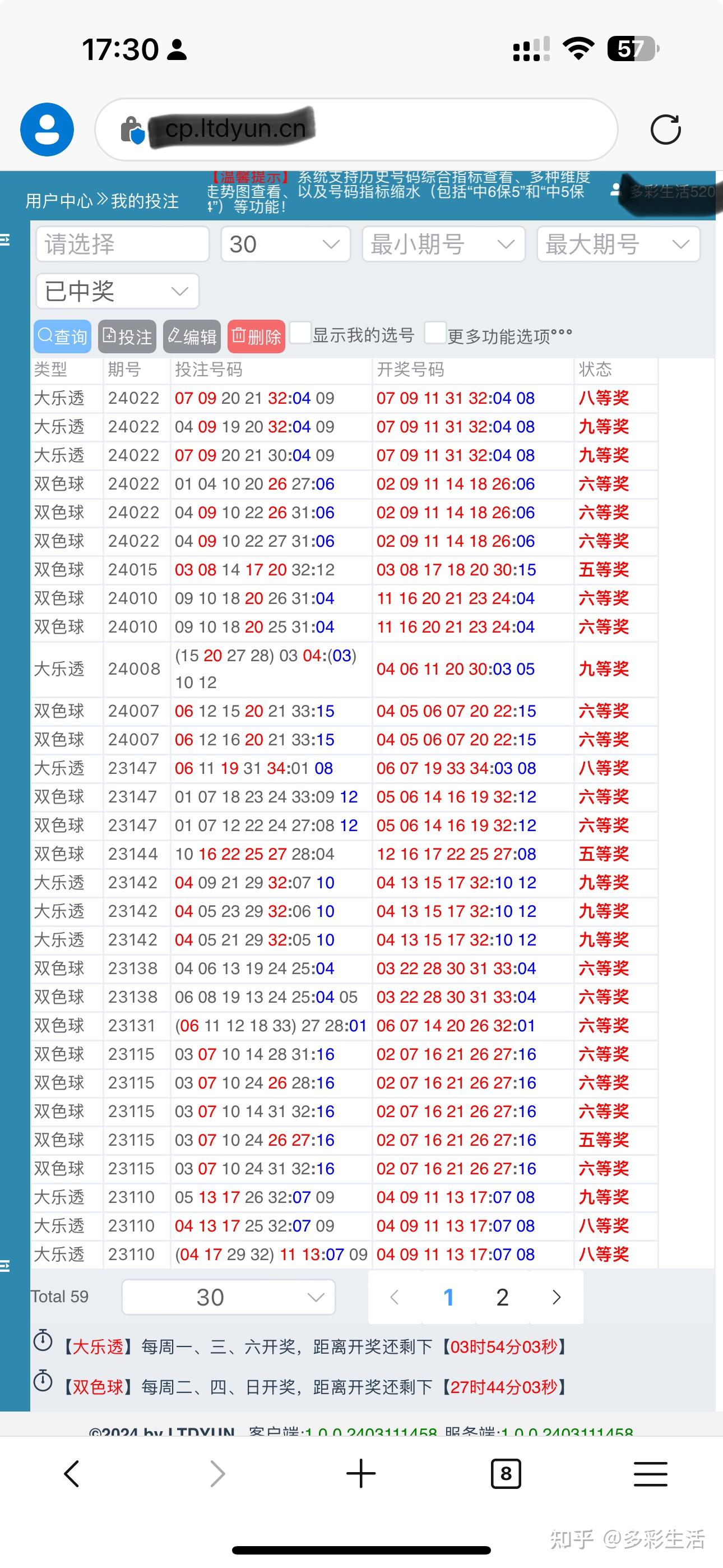Open the browser hamburger menu
This screenshot has height=1568, width=723.
(651, 1474)
